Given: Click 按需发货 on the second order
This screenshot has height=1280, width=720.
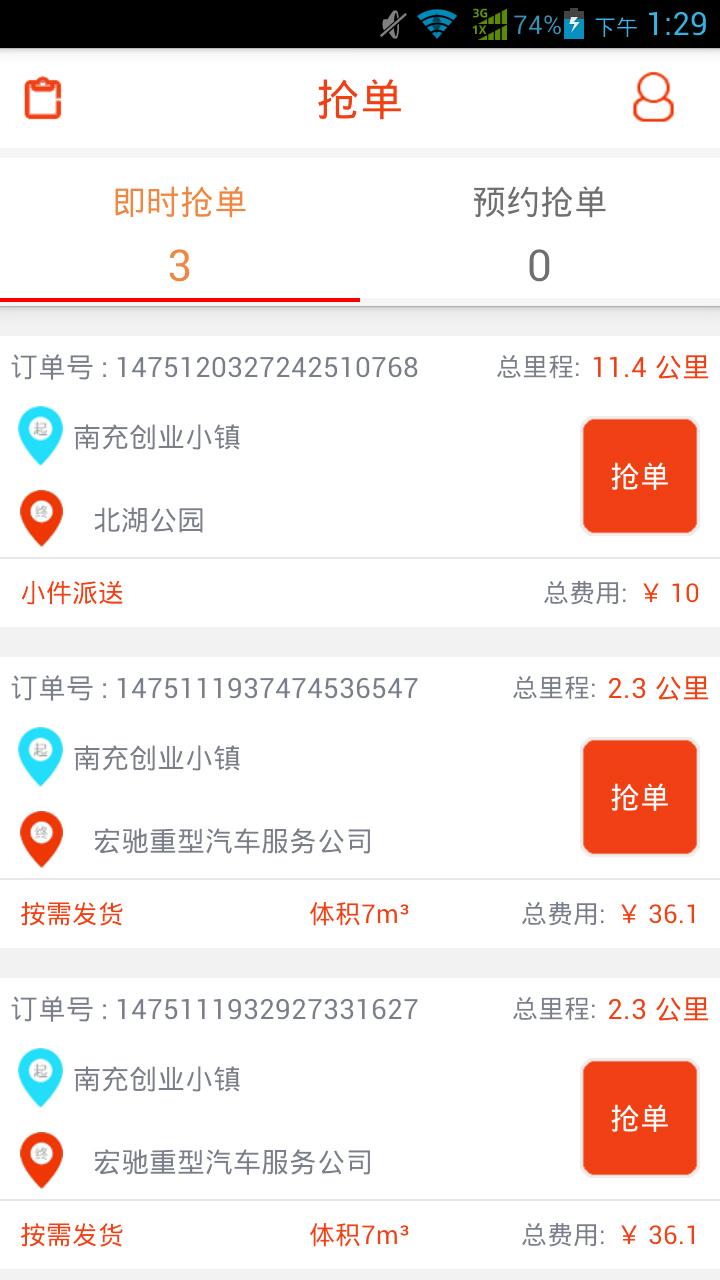Looking at the screenshot, I should point(70,914).
